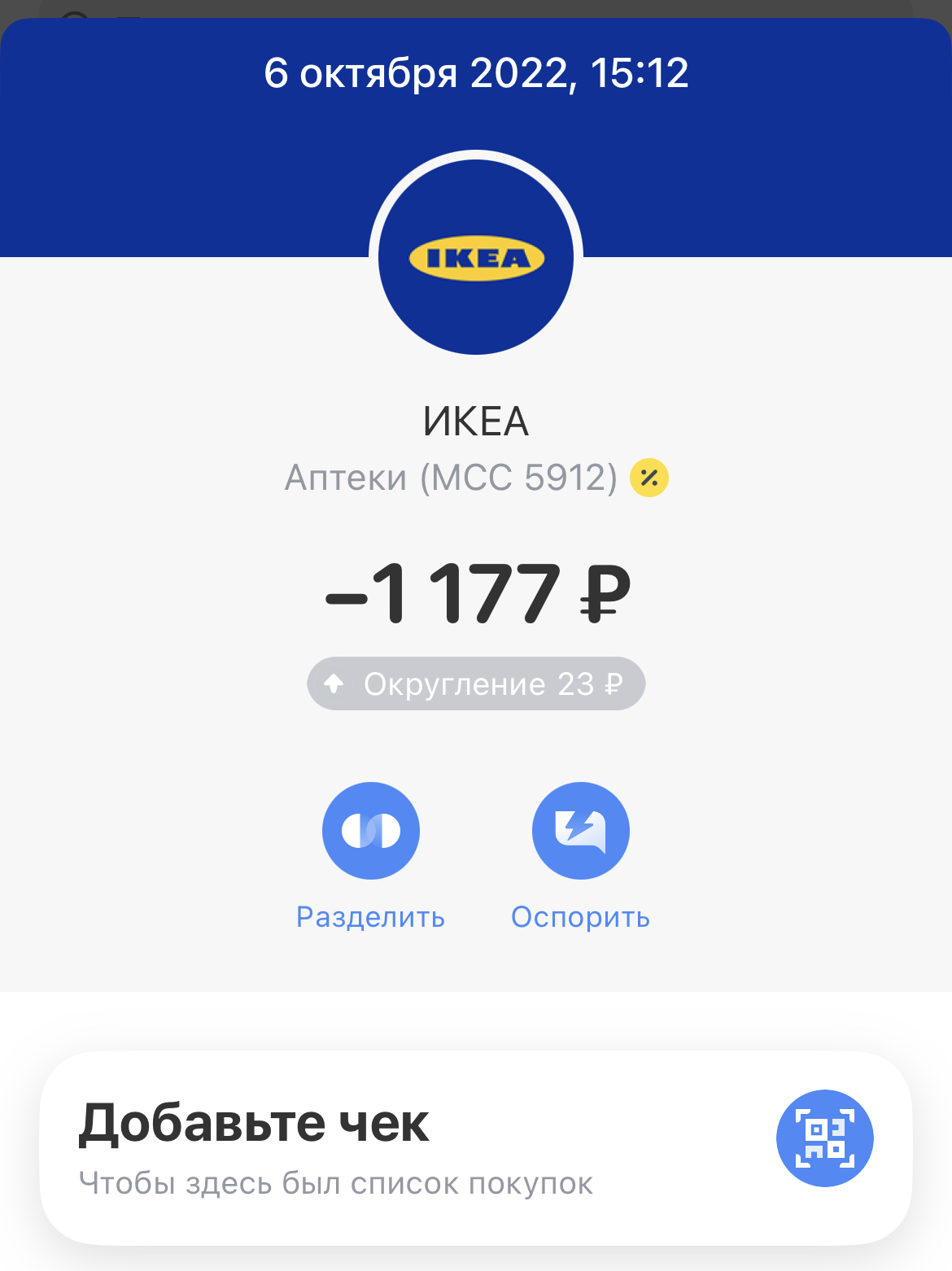
Task: Tap the yellow cashback percent badge
Action: [649, 478]
